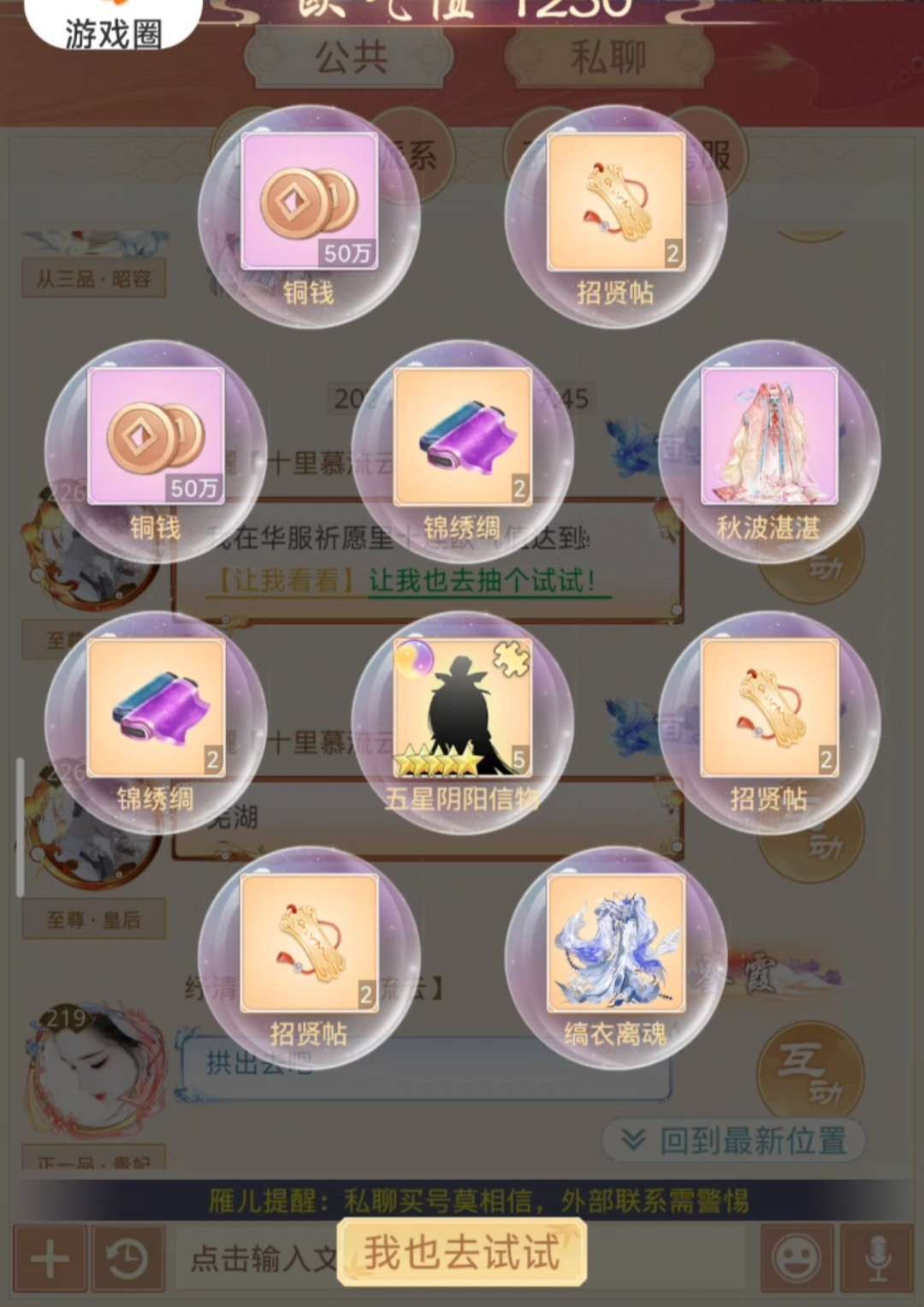Tap the plus icon in chat bar
Image resolution: width=924 pixels, height=1307 pixels.
(50, 1258)
